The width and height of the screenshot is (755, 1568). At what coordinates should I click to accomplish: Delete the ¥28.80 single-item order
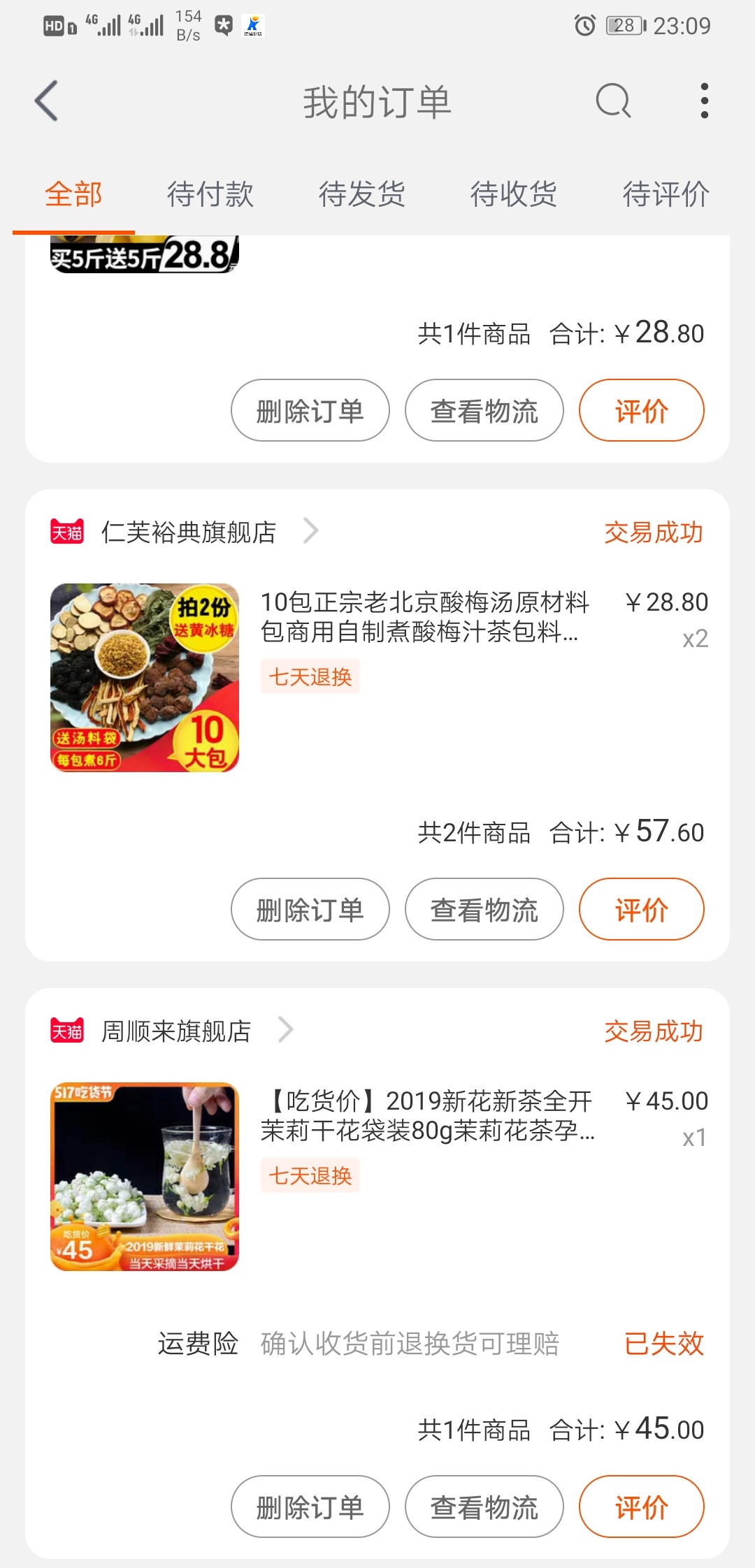310,410
